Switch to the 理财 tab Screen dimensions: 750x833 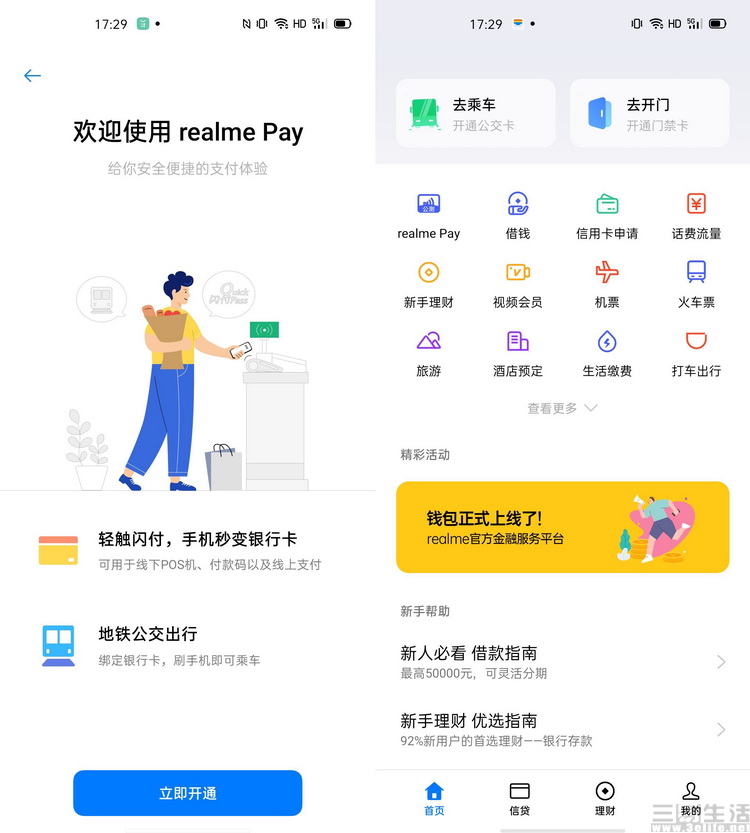coord(604,799)
